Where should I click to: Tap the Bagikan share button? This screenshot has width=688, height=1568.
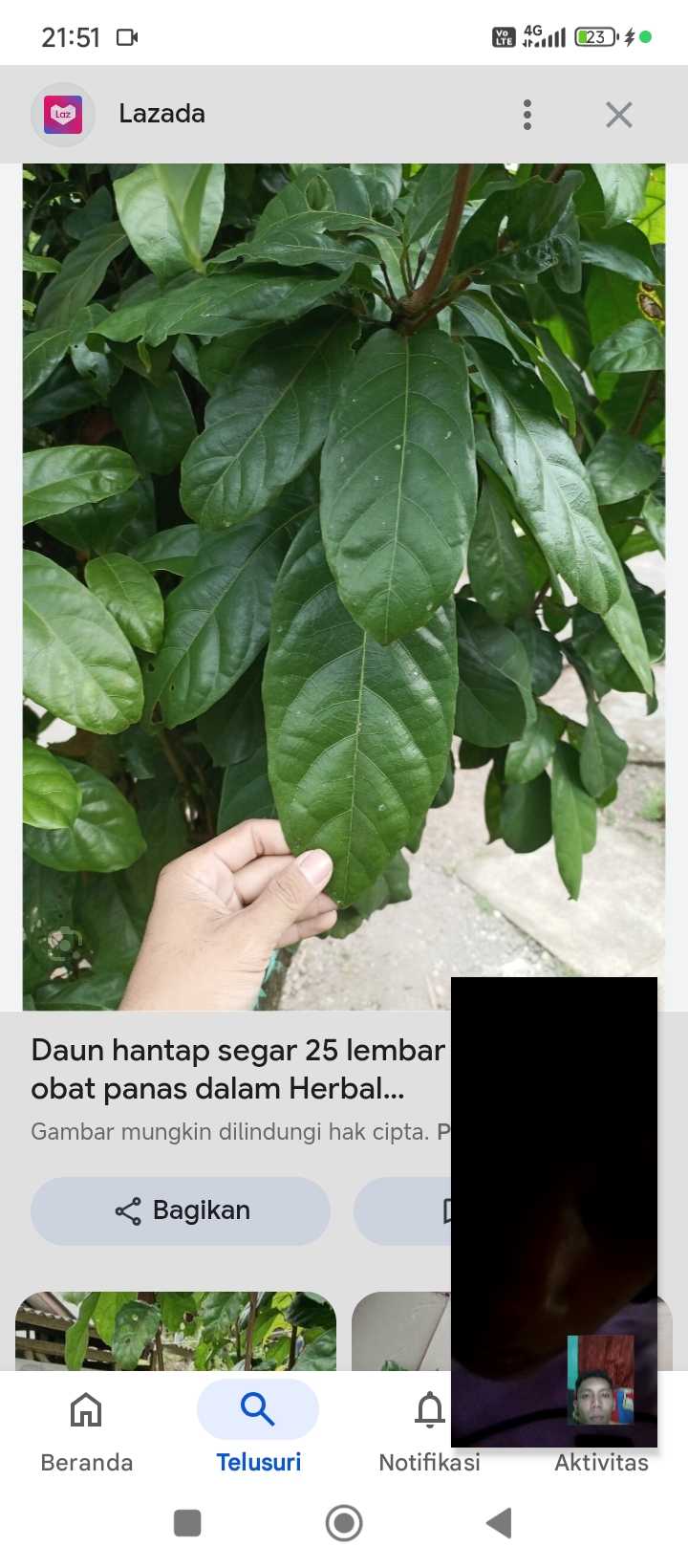(x=180, y=1210)
